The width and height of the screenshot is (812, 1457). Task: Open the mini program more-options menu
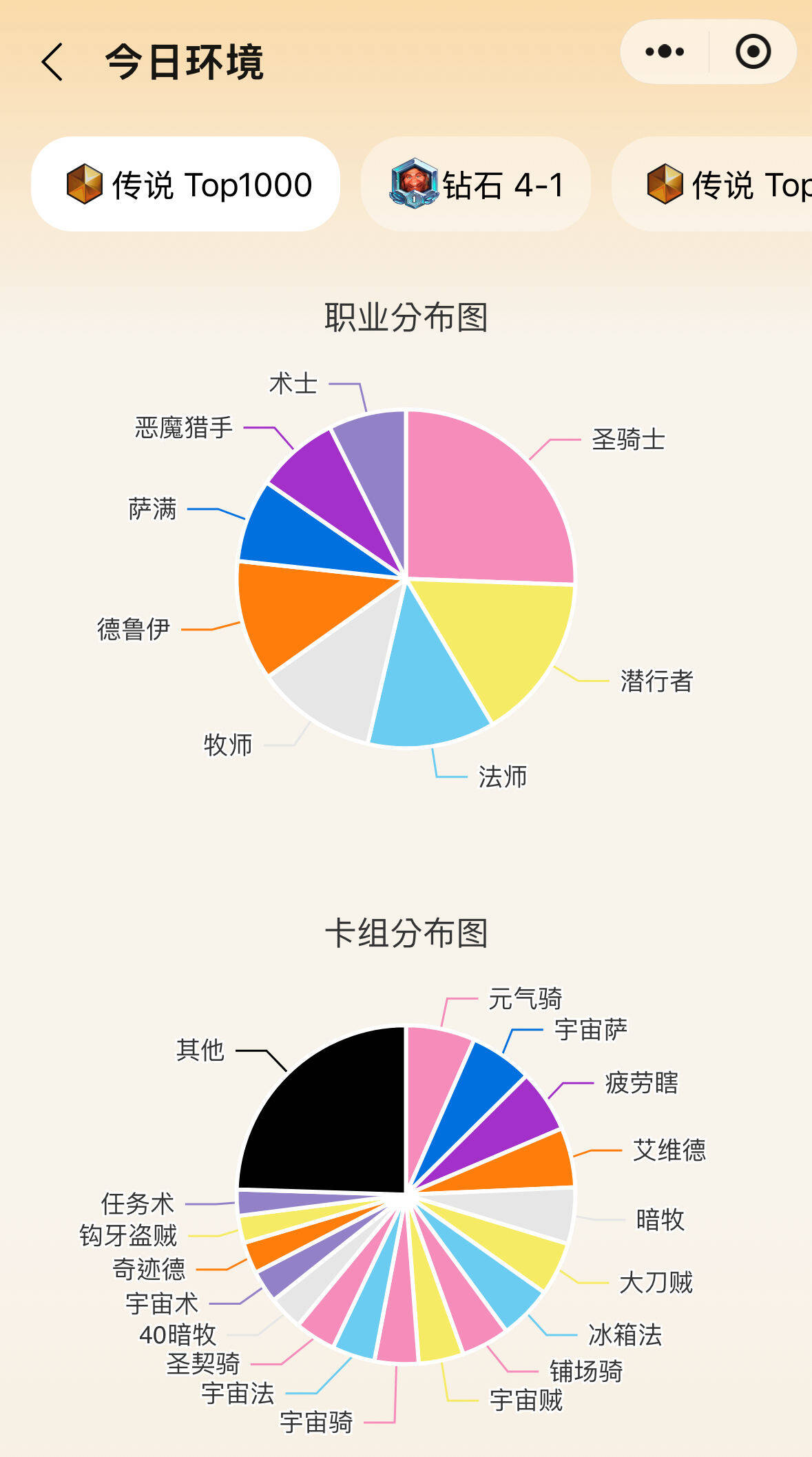[665, 52]
